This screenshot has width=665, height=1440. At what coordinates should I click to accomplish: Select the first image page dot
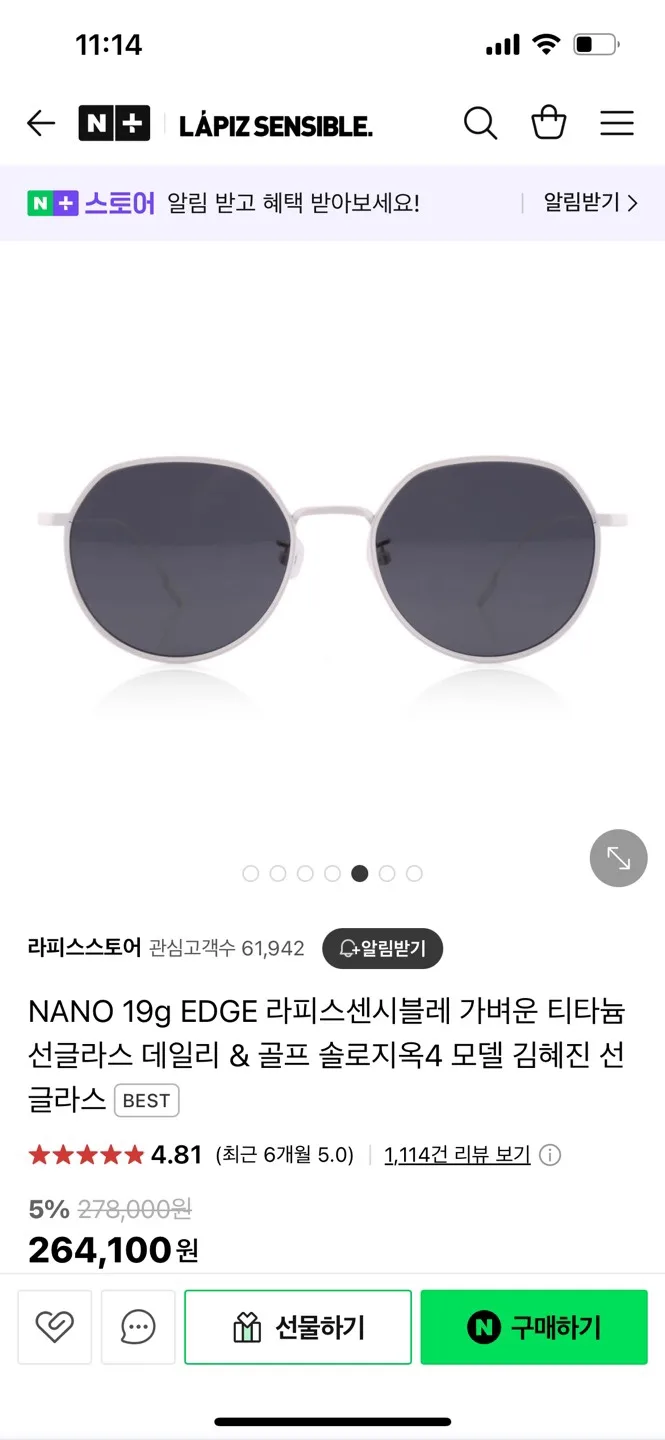251,874
